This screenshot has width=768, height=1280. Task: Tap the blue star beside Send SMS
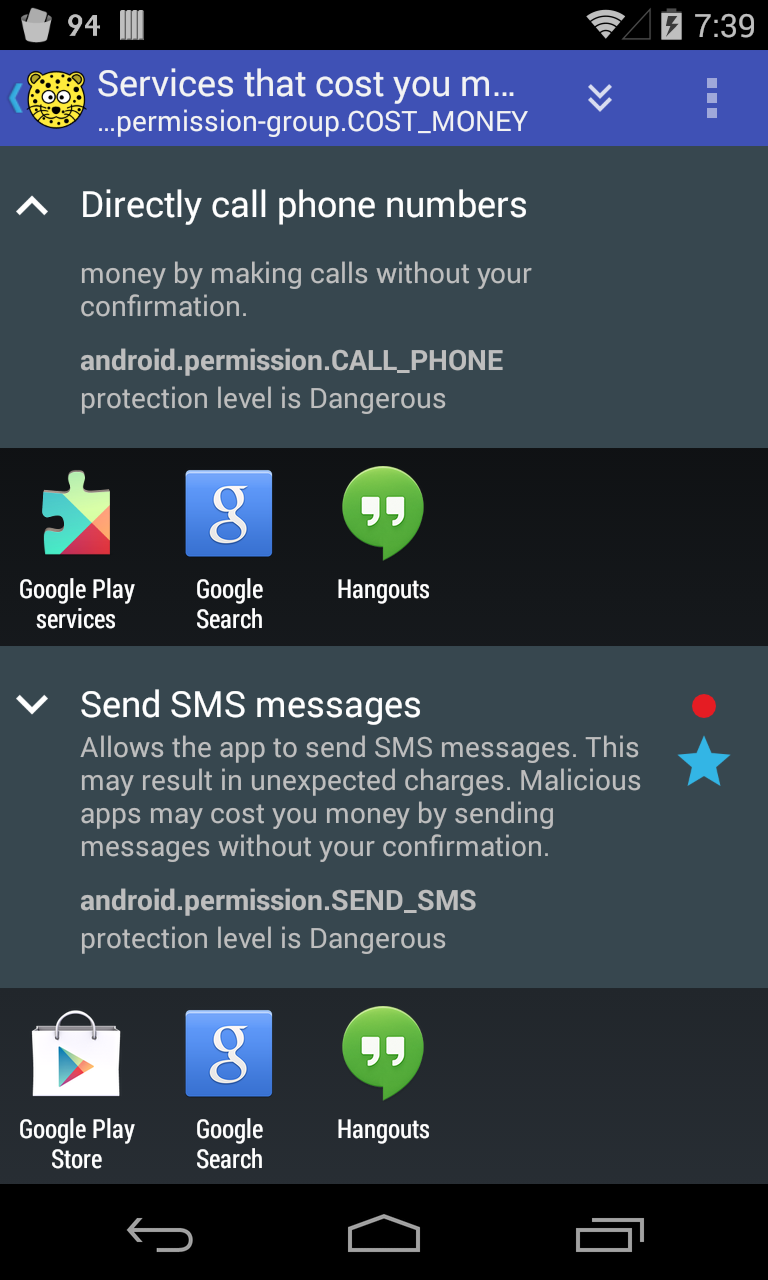coord(703,762)
